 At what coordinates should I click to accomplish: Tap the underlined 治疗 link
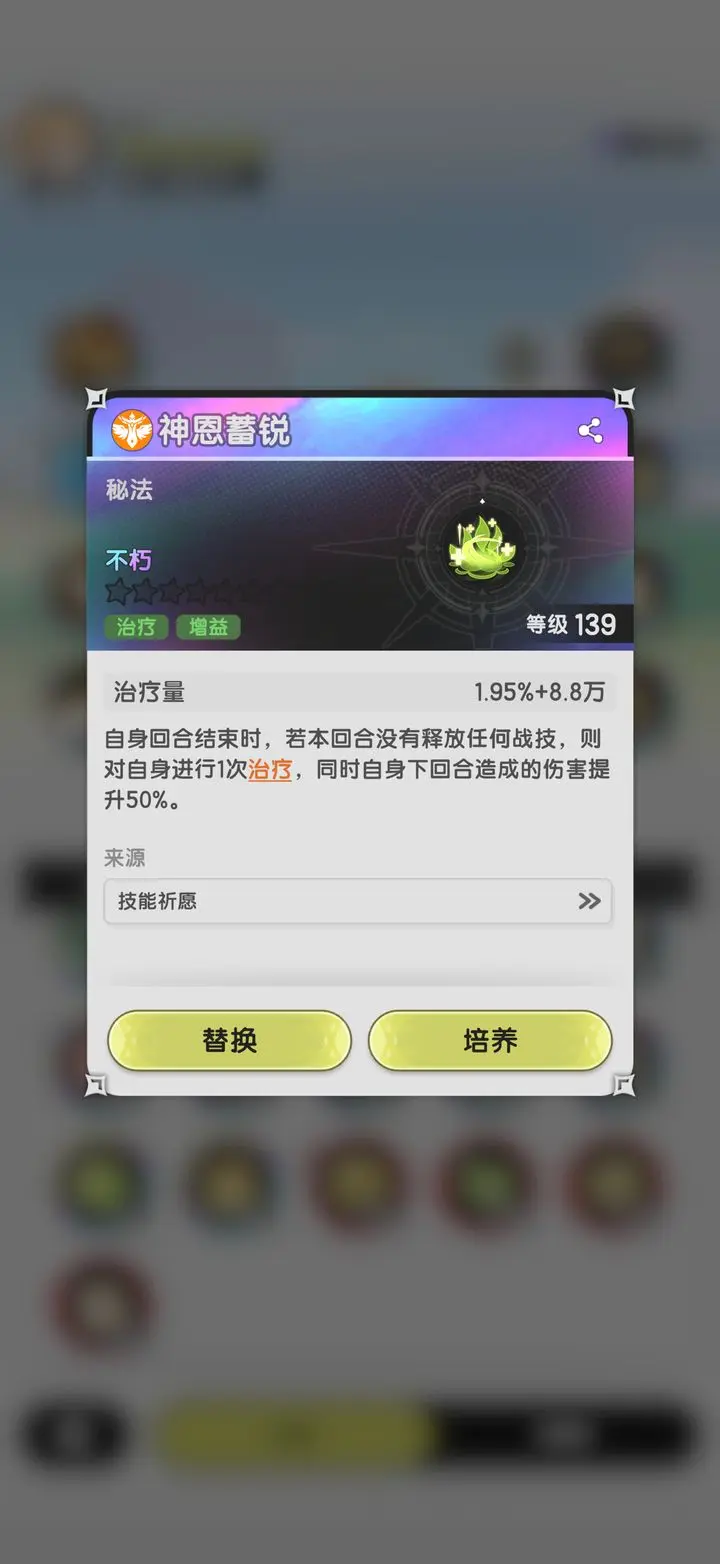tap(270, 770)
